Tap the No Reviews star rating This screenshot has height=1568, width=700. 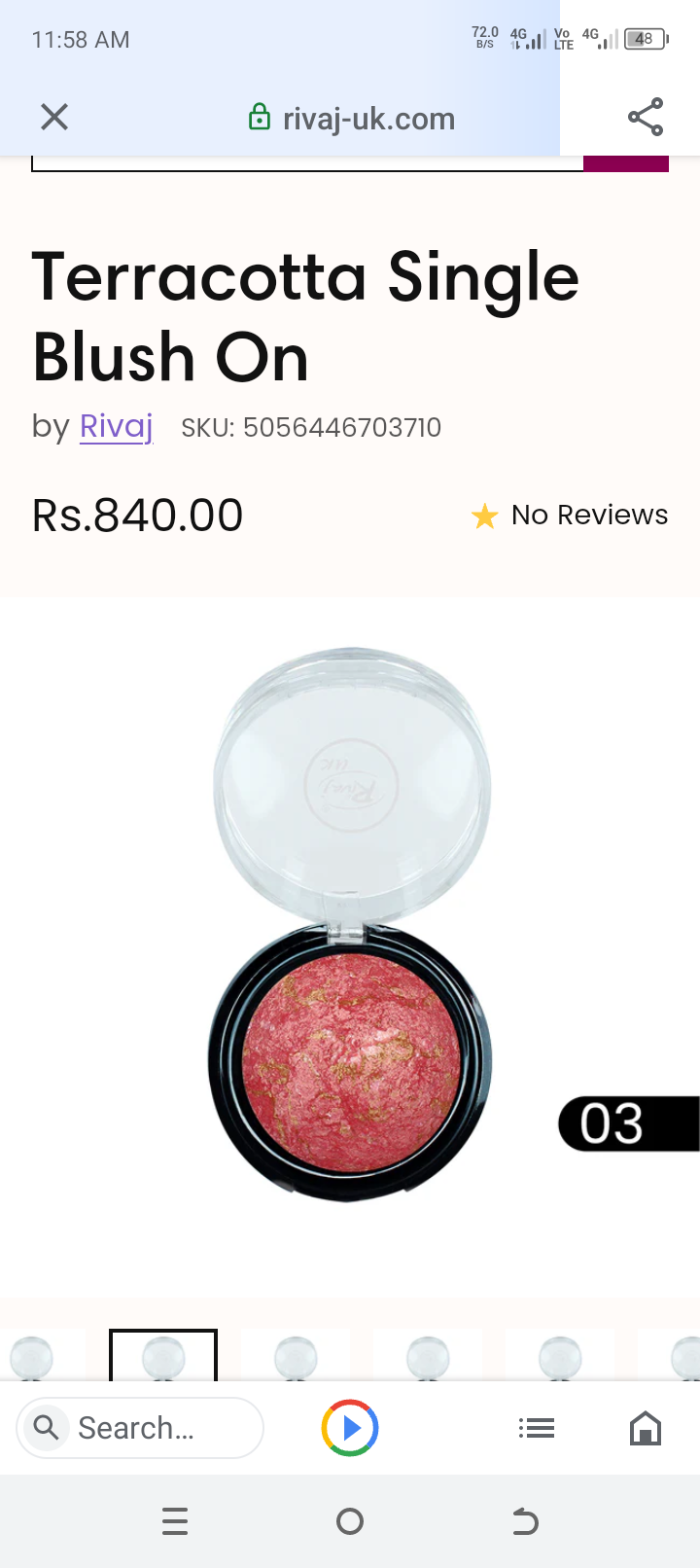pyautogui.click(x=570, y=515)
